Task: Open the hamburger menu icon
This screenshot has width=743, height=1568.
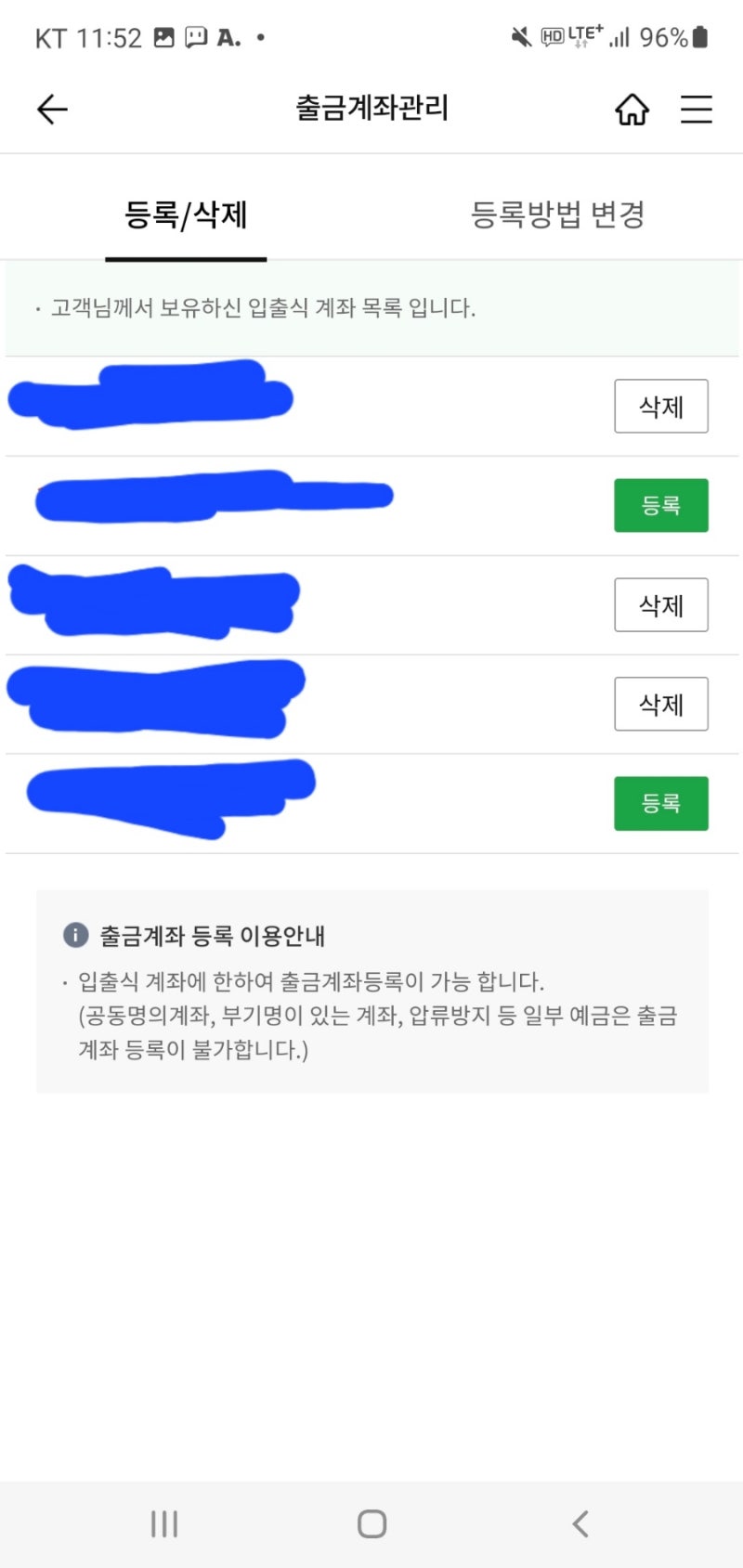Action: (x=696, y=109)
